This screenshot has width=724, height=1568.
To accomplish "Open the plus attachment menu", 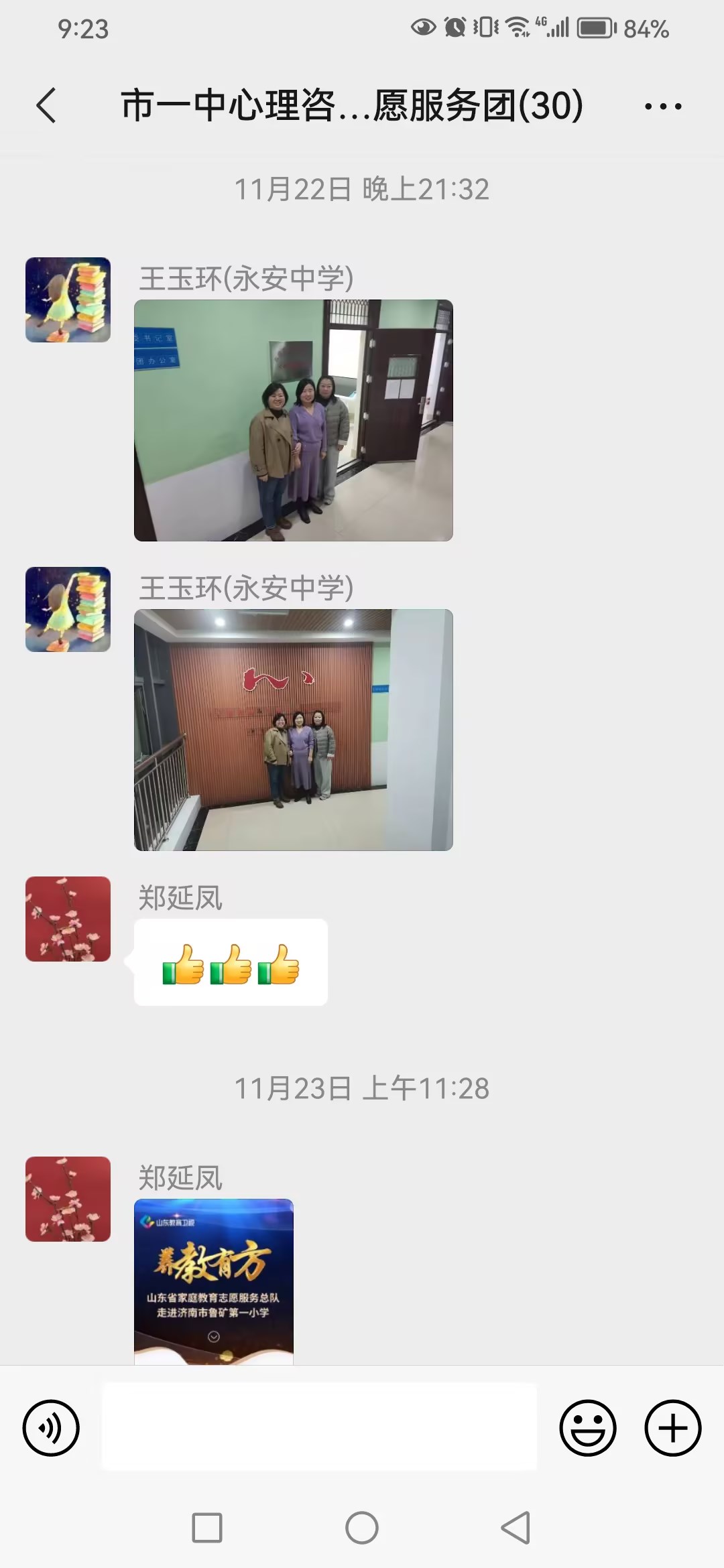I will 673,1428.
